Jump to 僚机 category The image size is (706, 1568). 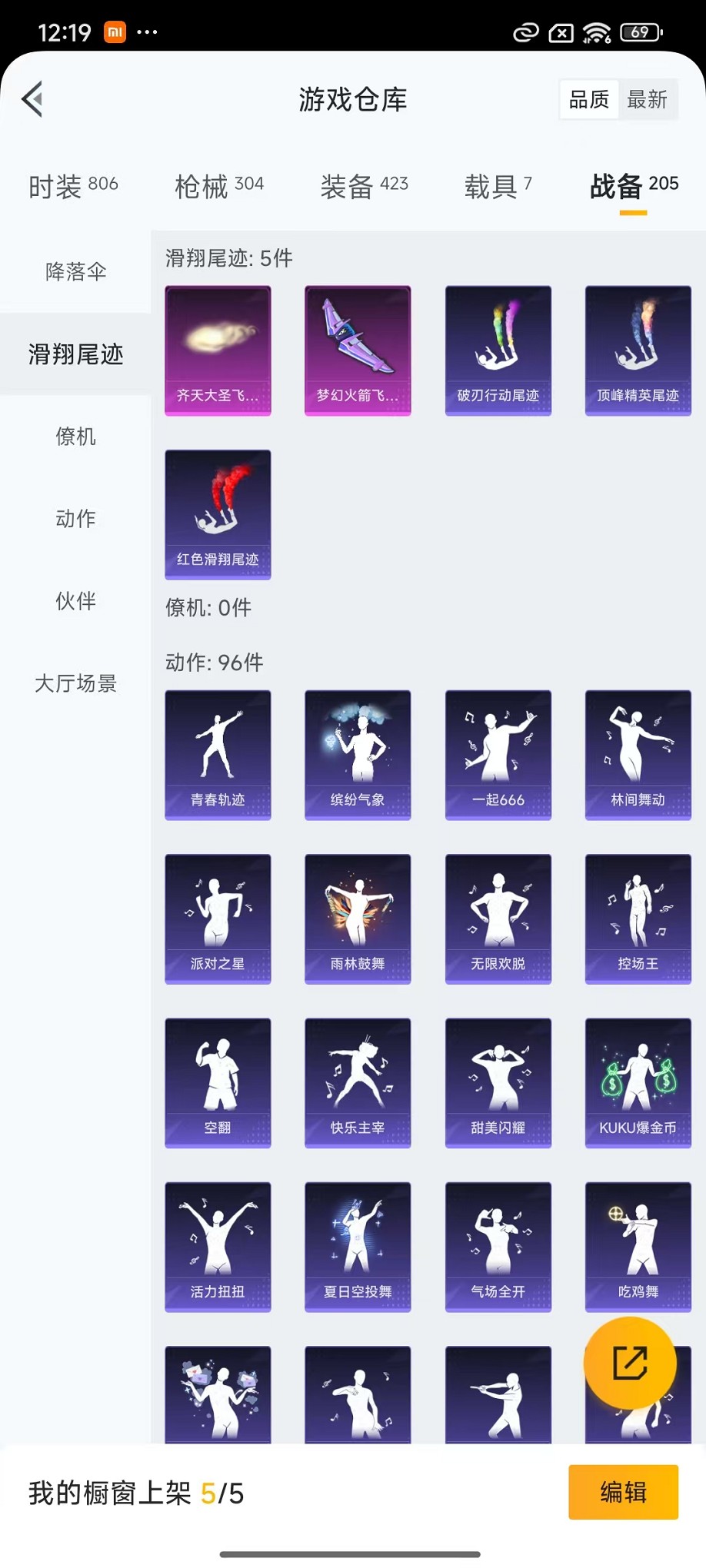(75, 437)
